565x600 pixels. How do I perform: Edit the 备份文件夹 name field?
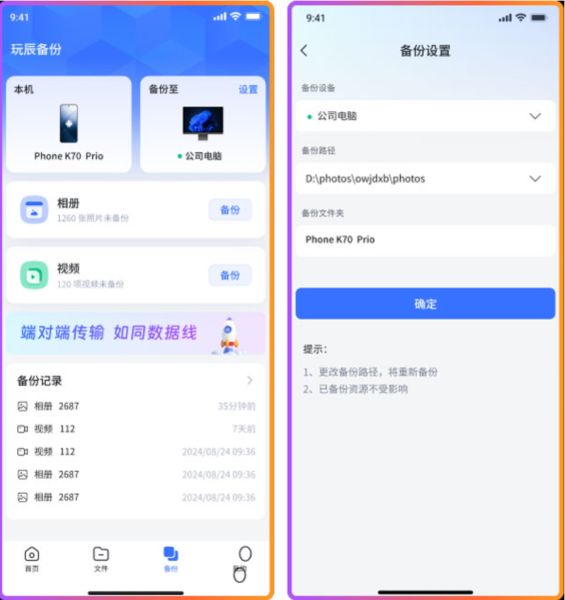[425, 240]
